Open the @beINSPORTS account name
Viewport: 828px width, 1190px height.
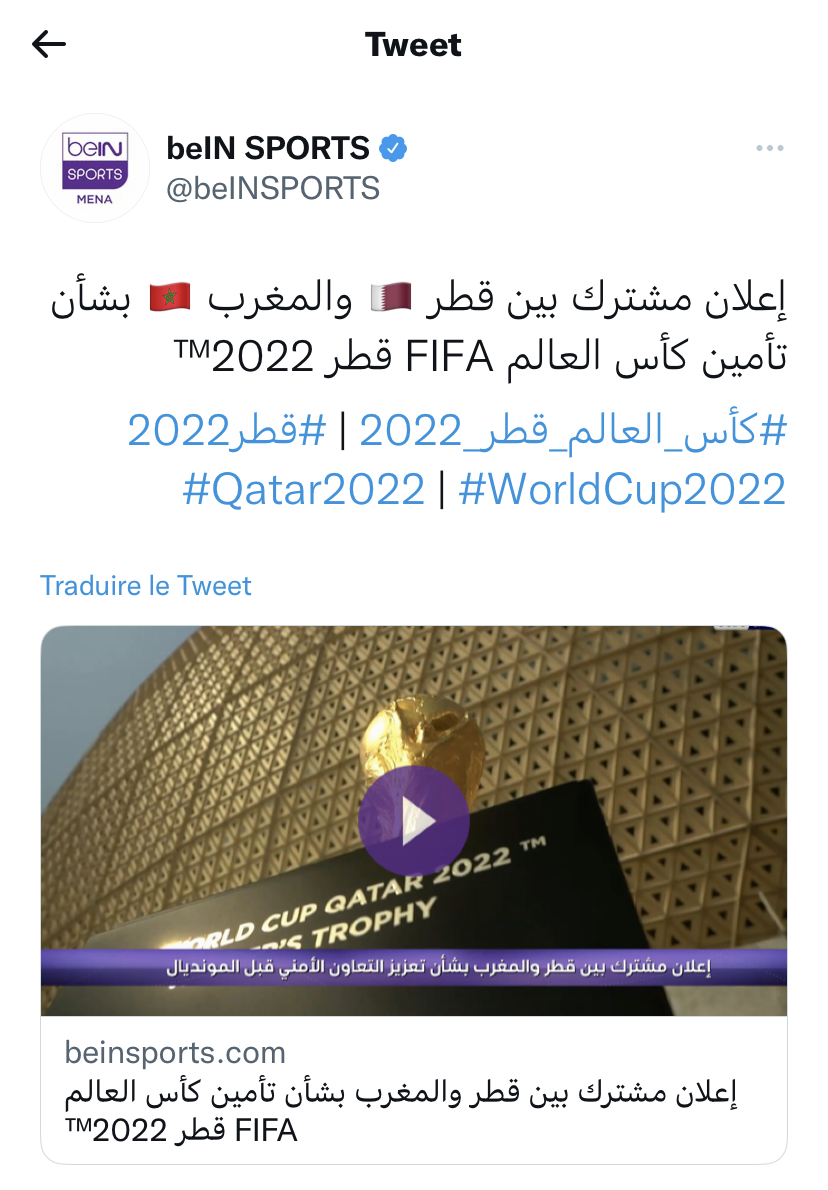(x=273, y=188)
